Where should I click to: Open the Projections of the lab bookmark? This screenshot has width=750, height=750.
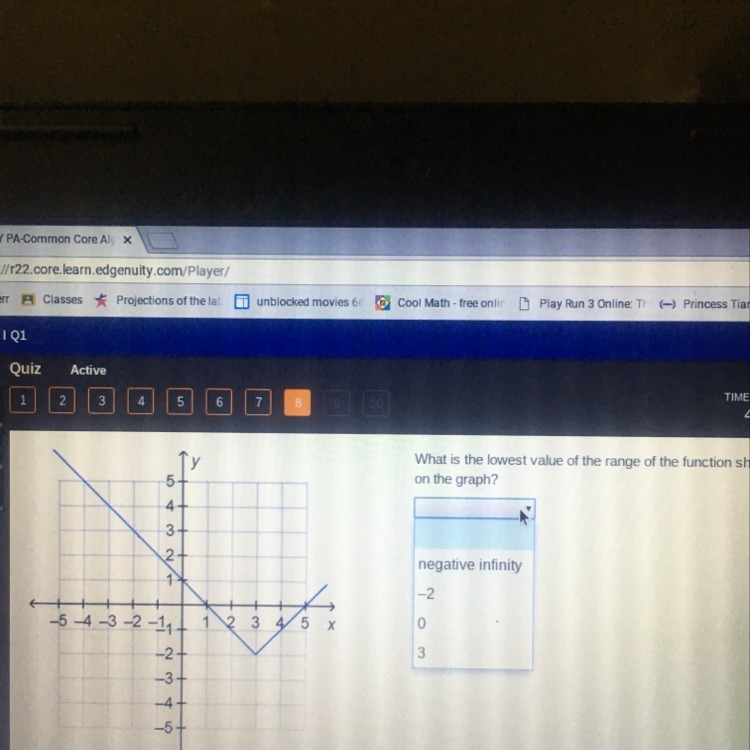click(x=158, y=301)
